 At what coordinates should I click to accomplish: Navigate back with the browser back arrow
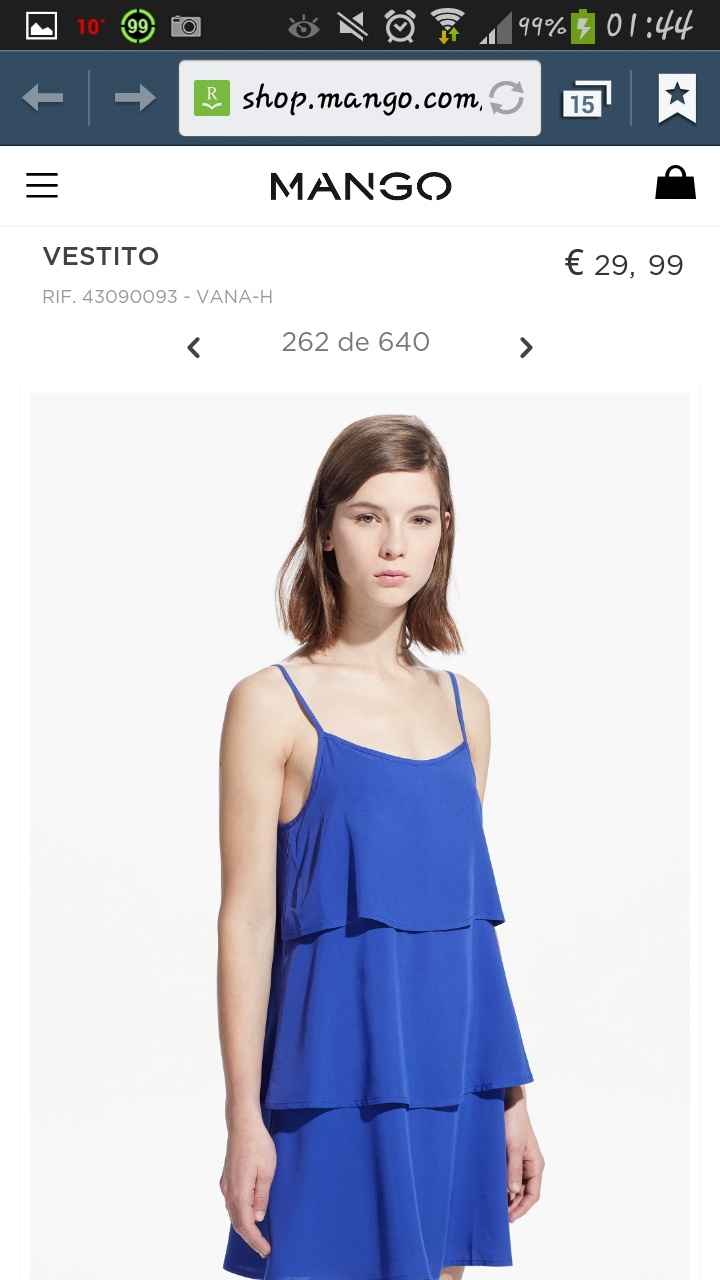(42, 97)
